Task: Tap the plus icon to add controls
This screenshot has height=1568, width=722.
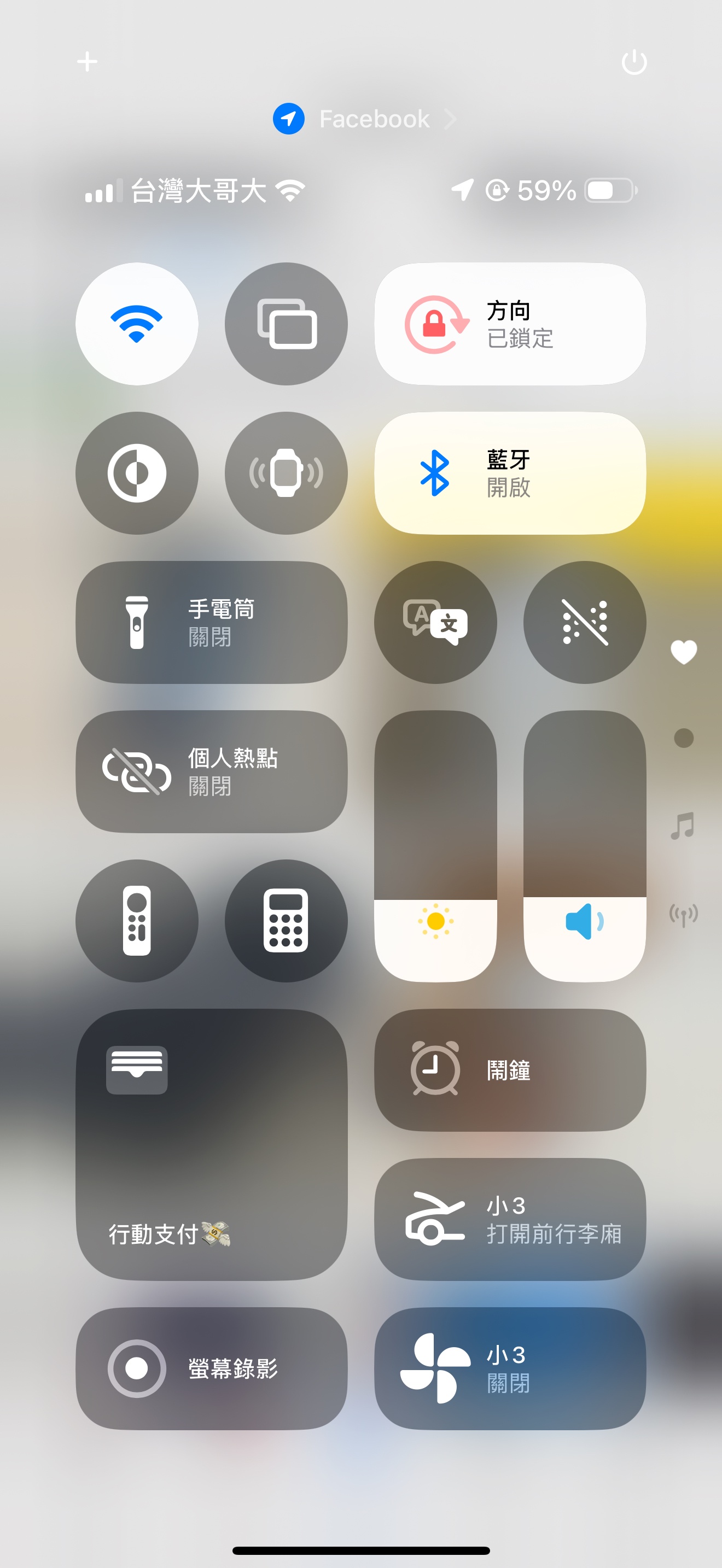Action: click(x=87, y=61)
